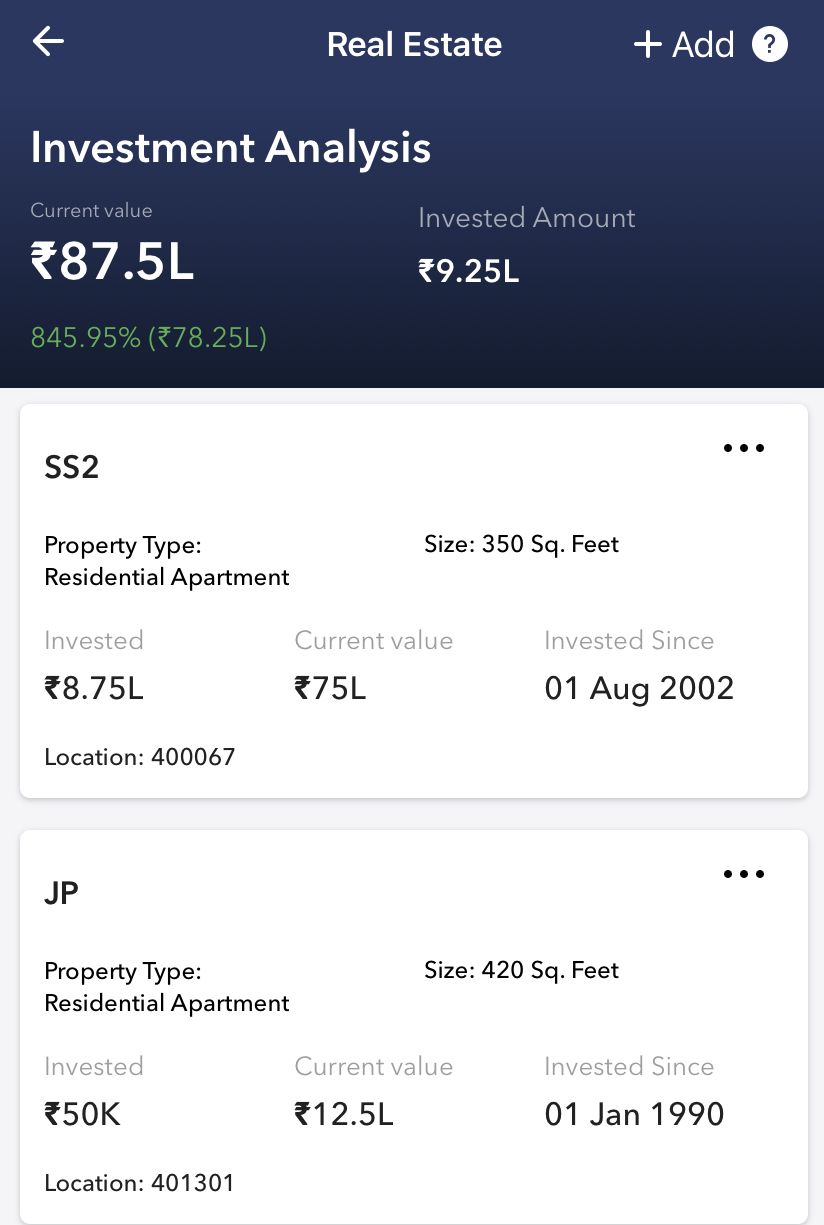Viewport: 824px width, 1225px height.
Task: Tap the green returns indicator ₹78.25L
Action: tap(213, 338)
